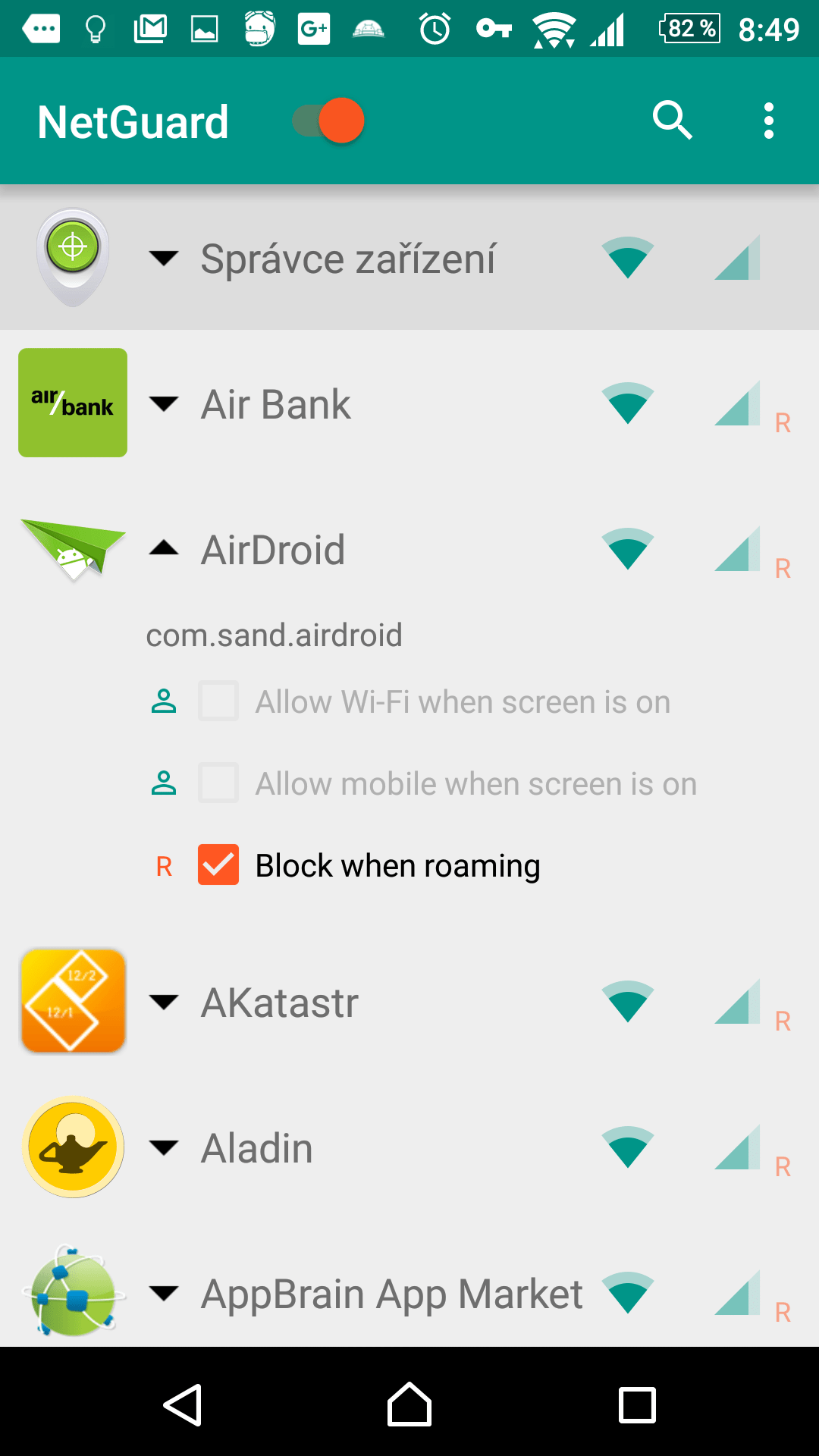Open recent apps from navigation bar

point(637,1404)
